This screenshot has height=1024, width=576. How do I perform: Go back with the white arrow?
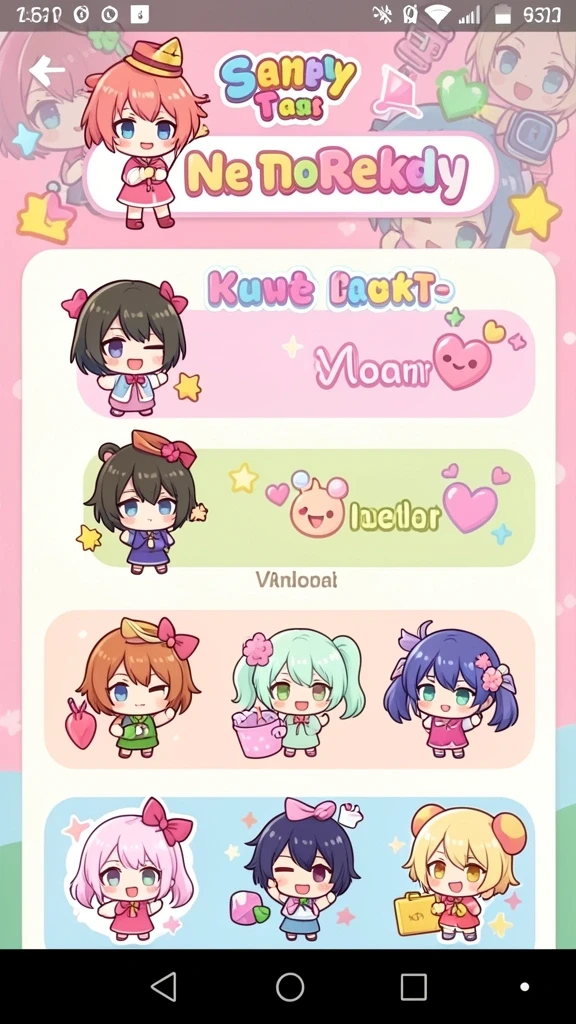pos(47,70)
